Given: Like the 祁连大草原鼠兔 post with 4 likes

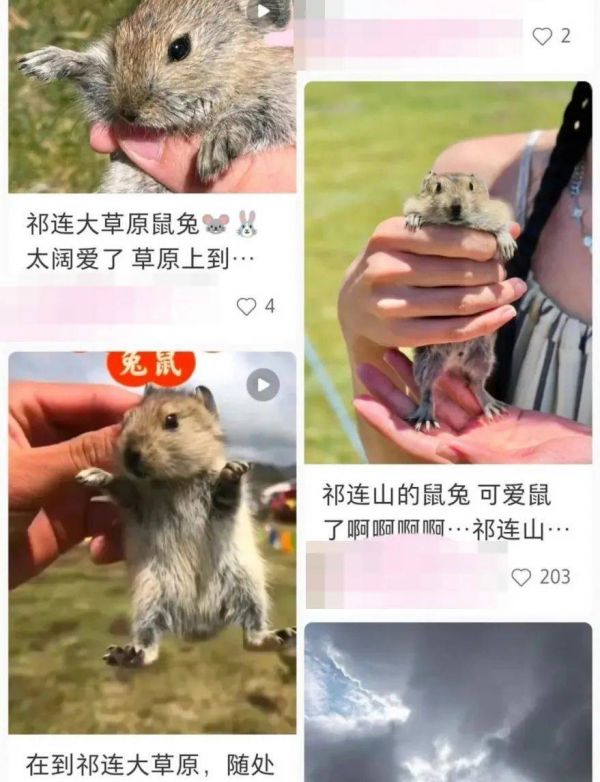Looking at the screenshot, I should click(246, 306).
